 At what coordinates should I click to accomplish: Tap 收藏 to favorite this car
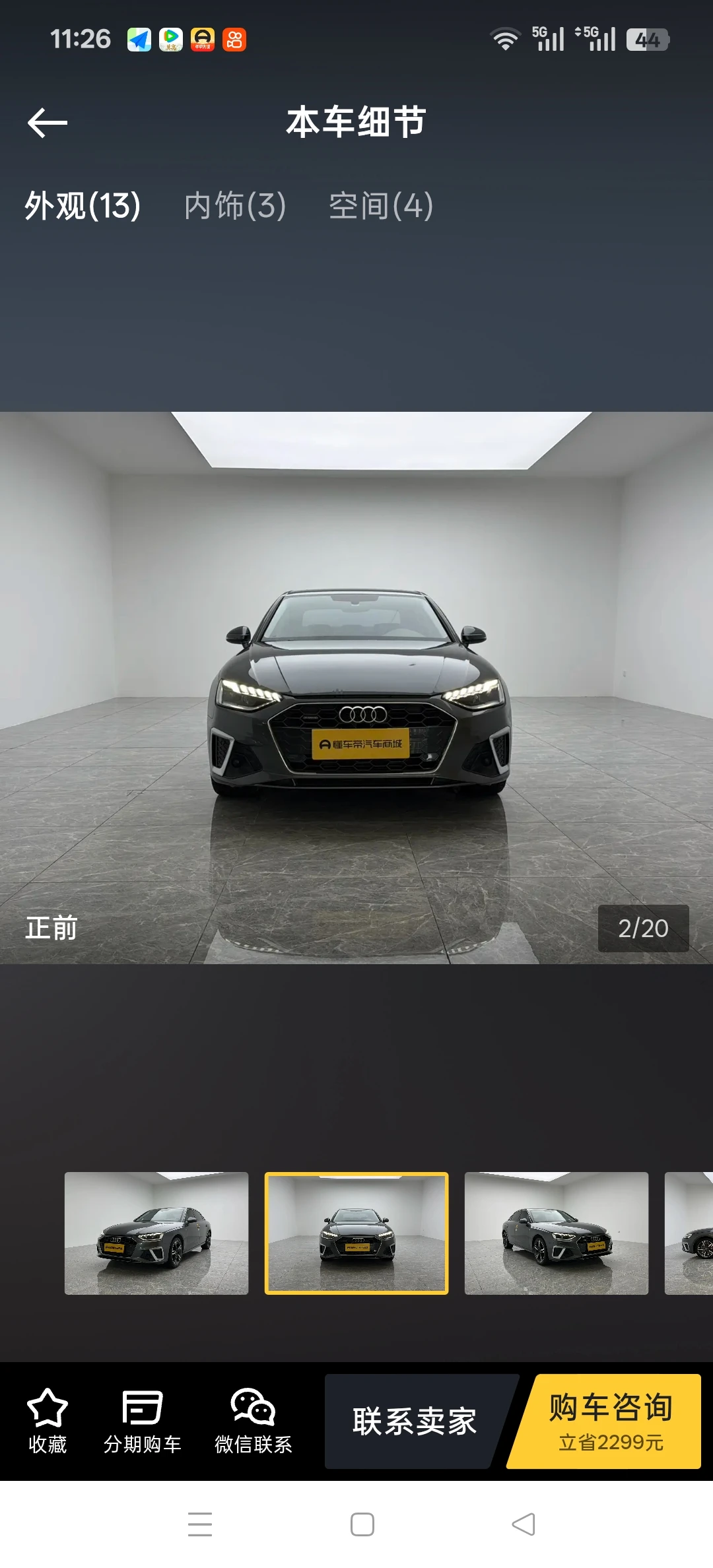(48, 1421)
